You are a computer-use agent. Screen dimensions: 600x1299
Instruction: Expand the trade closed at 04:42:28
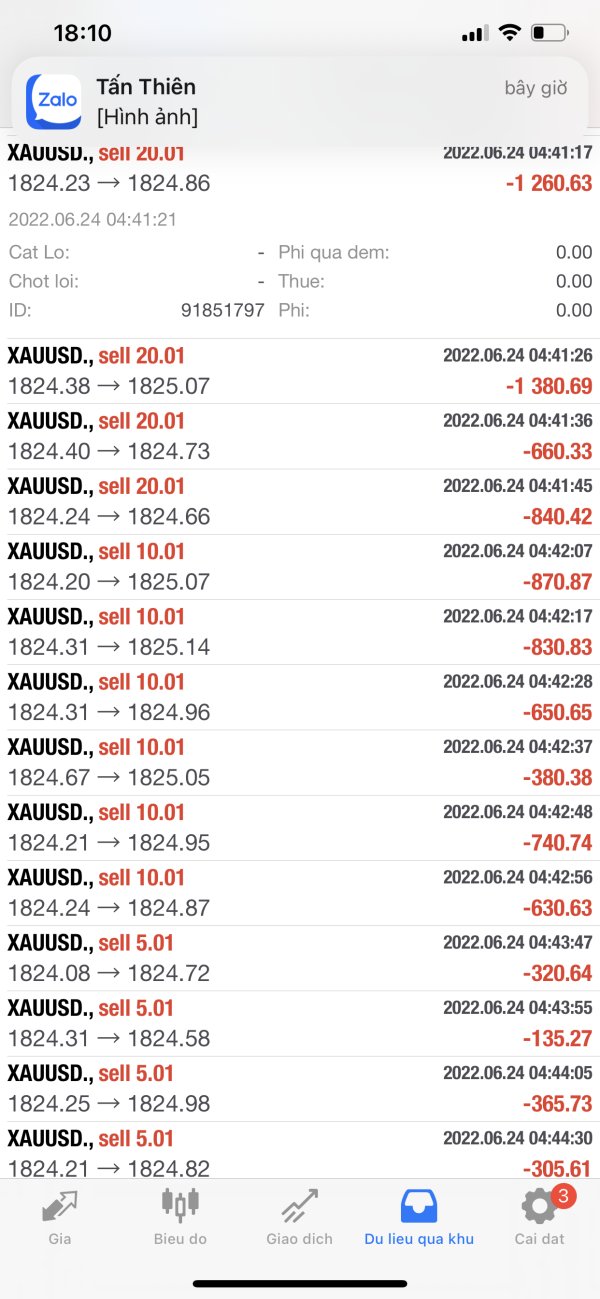click(x=300, y=697)
